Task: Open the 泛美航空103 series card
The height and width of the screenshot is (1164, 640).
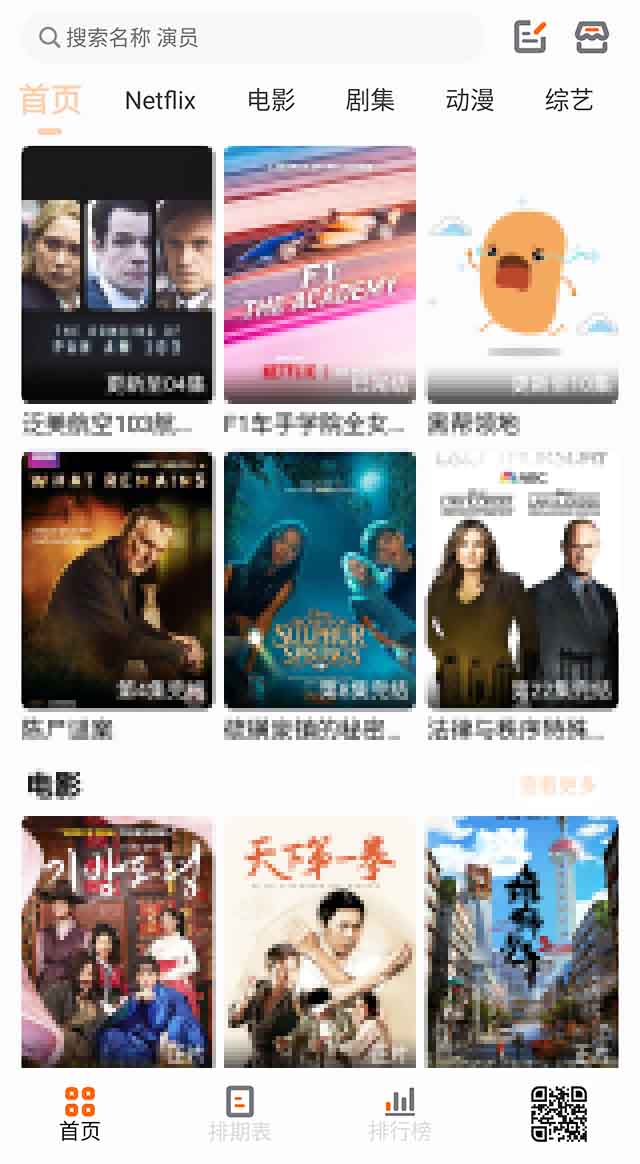Action: click(117, 273)
